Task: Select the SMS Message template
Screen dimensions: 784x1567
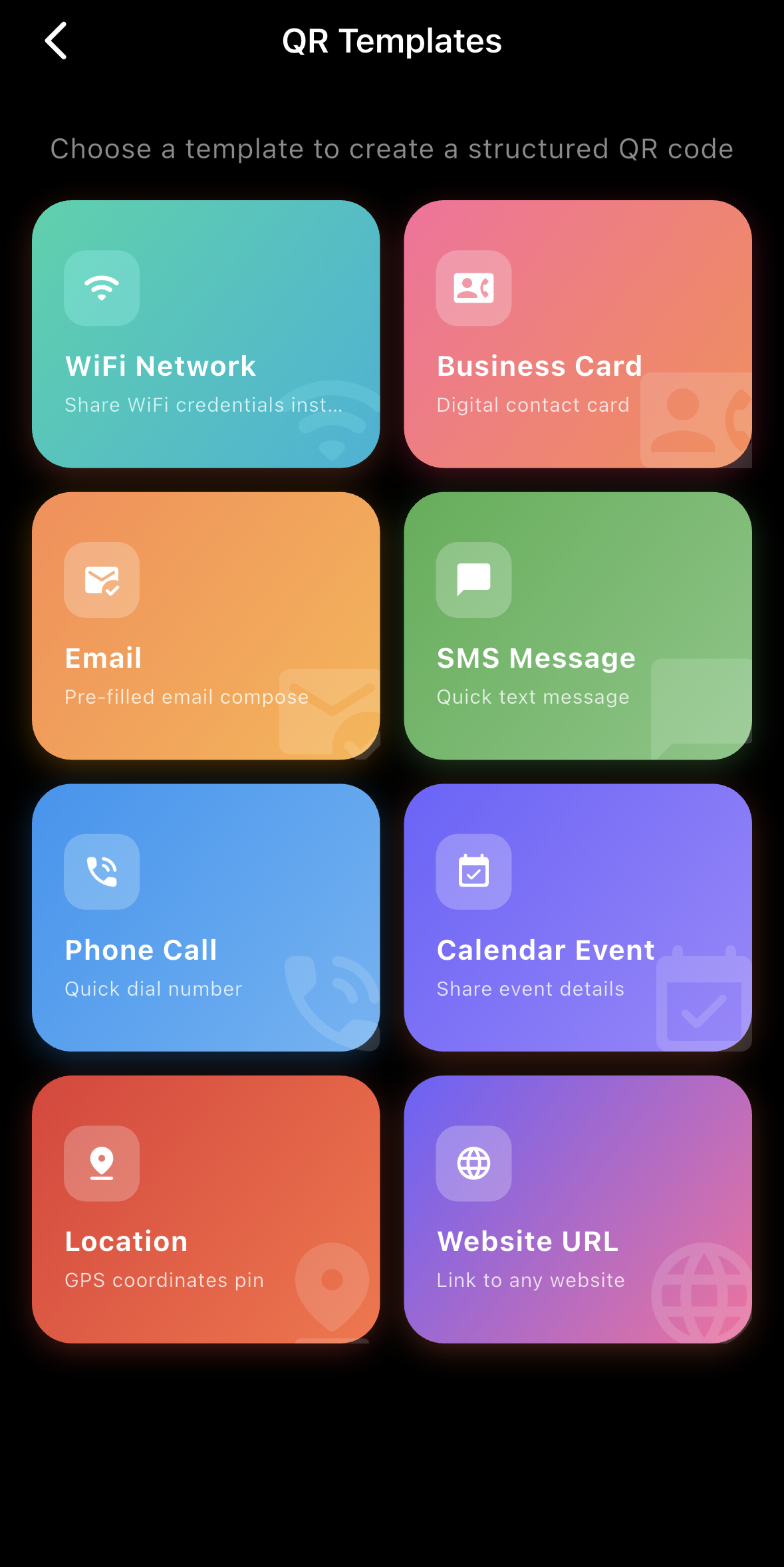Action: [x=577, y=625]
